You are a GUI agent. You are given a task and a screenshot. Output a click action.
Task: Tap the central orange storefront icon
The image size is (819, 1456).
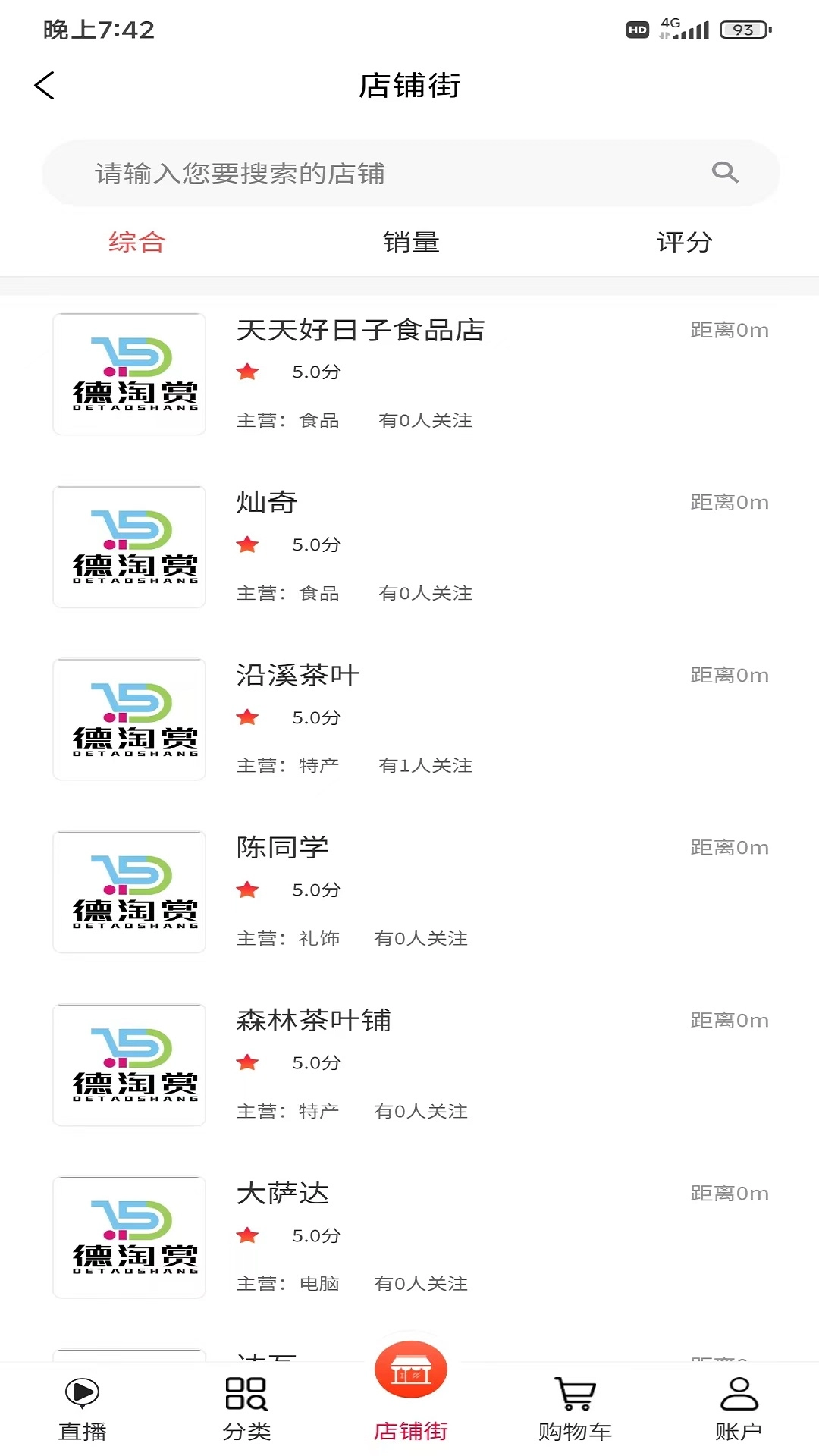409,1369
